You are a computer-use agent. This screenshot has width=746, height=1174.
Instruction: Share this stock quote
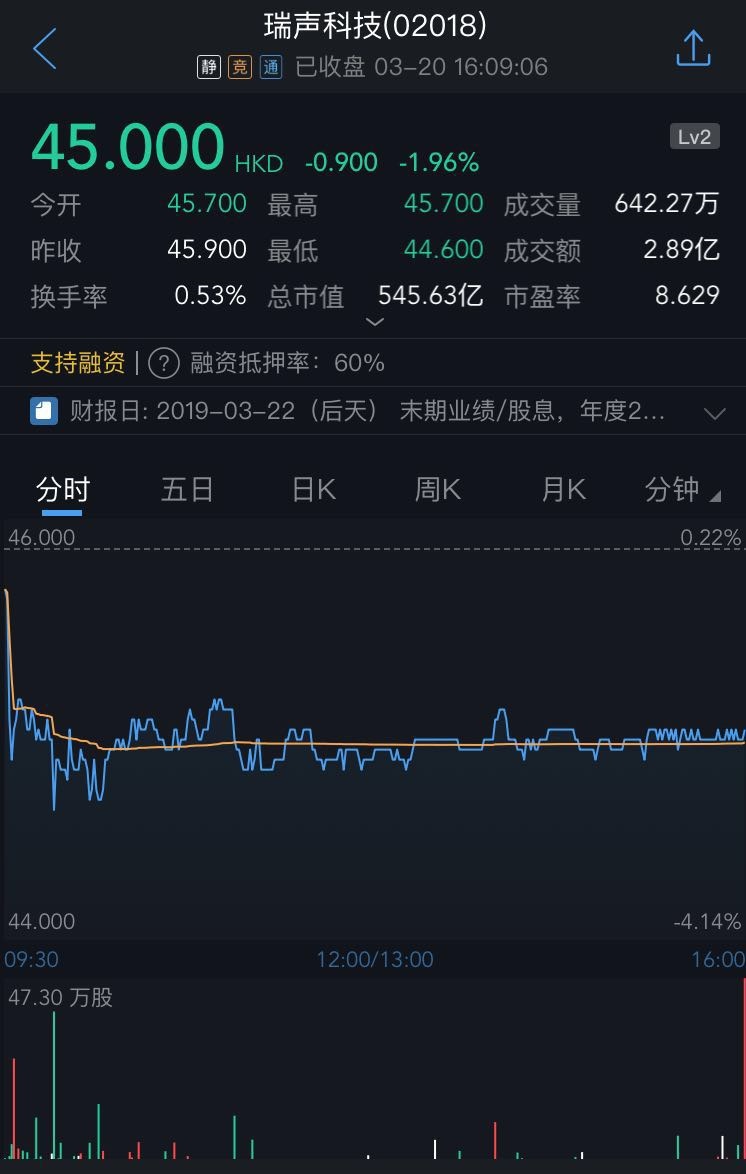point(693,48)
